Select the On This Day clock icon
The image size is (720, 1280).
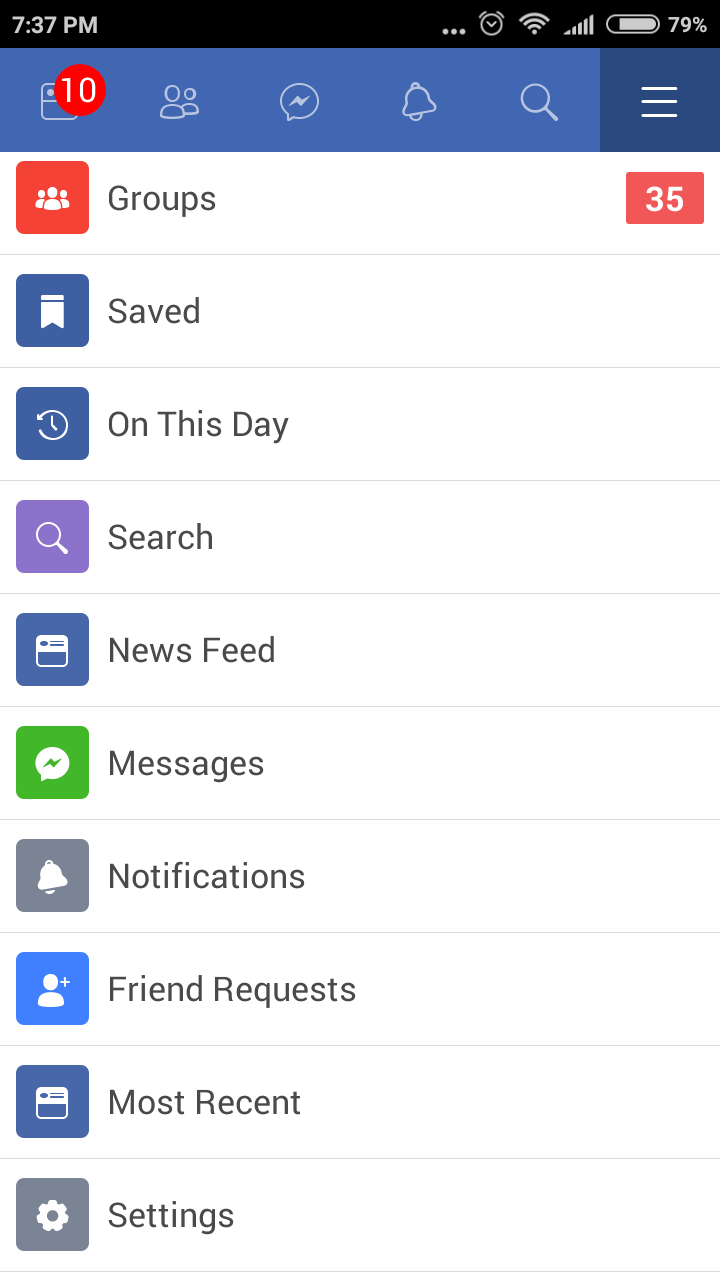(52, 423)
